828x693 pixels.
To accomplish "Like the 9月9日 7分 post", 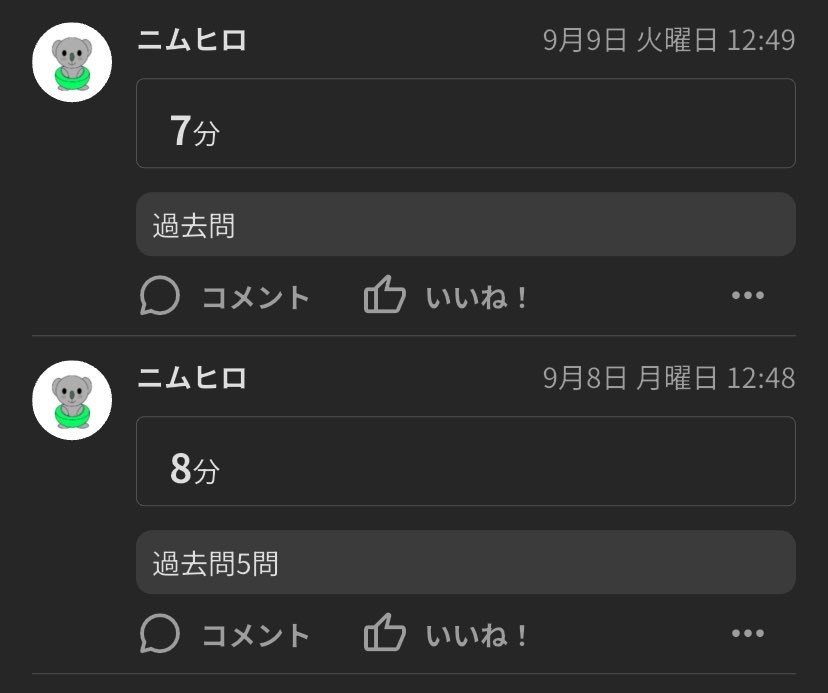I will (x=445, y=297).
